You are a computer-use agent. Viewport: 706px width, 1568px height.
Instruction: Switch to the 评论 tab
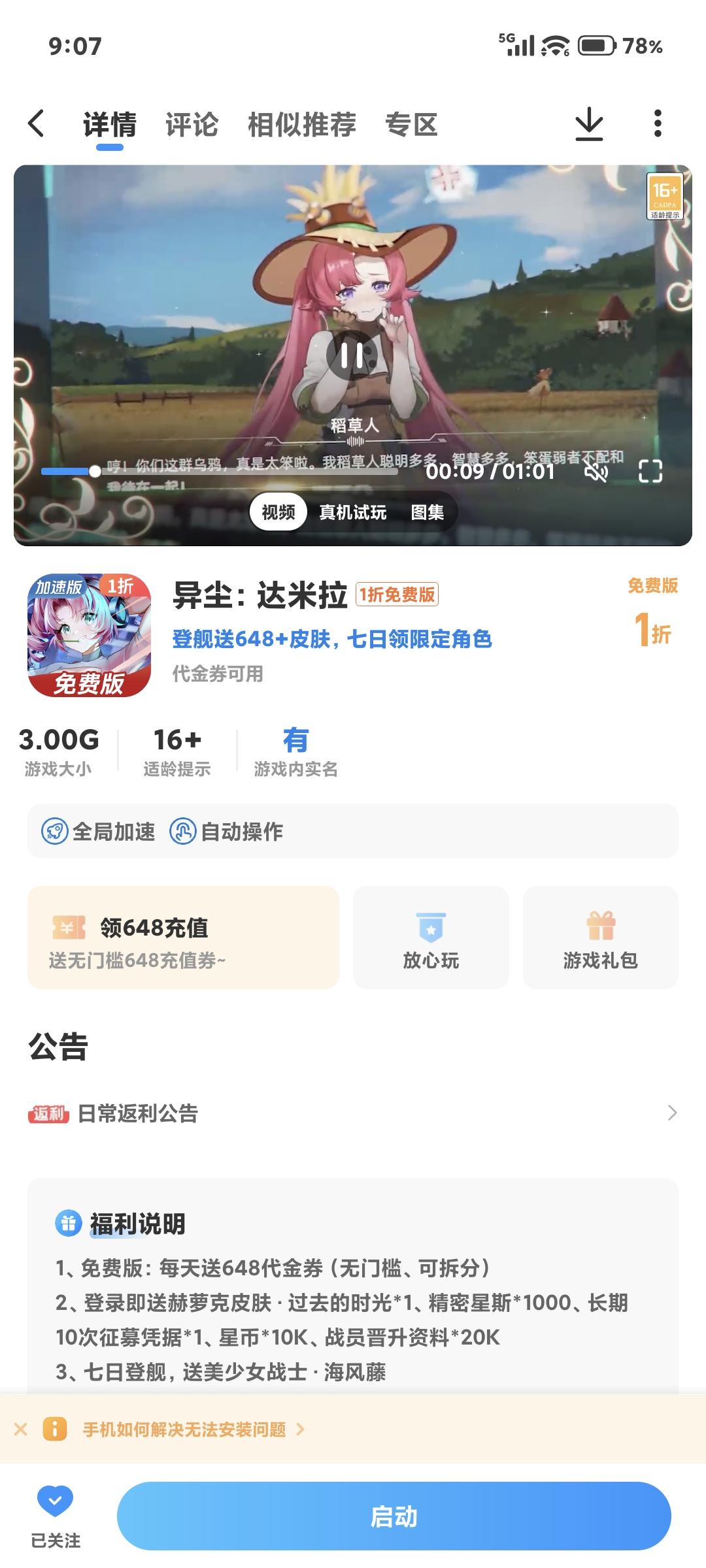click(x=191, y=124)
